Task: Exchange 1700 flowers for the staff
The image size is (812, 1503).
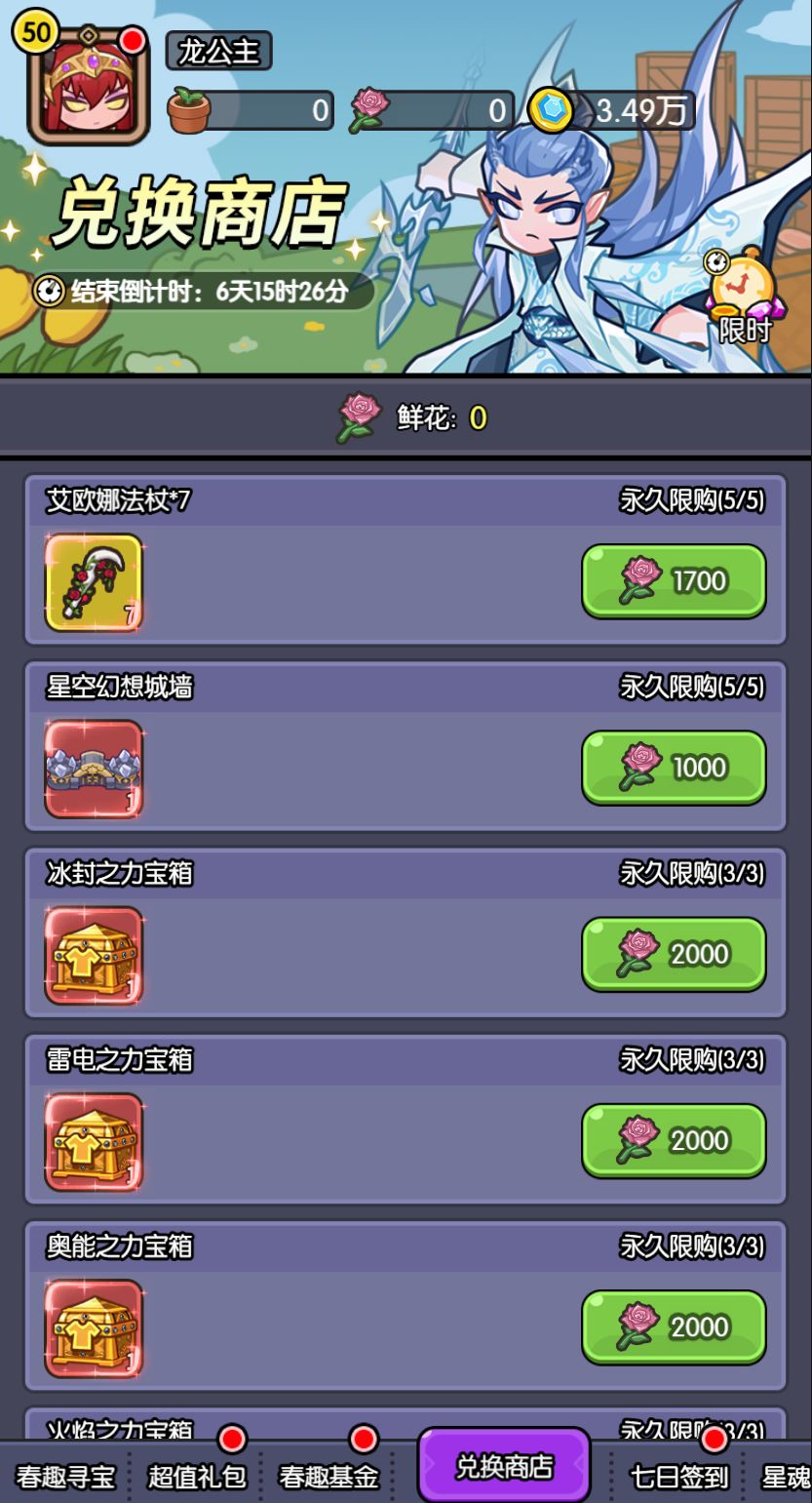Action: [675, 580]
